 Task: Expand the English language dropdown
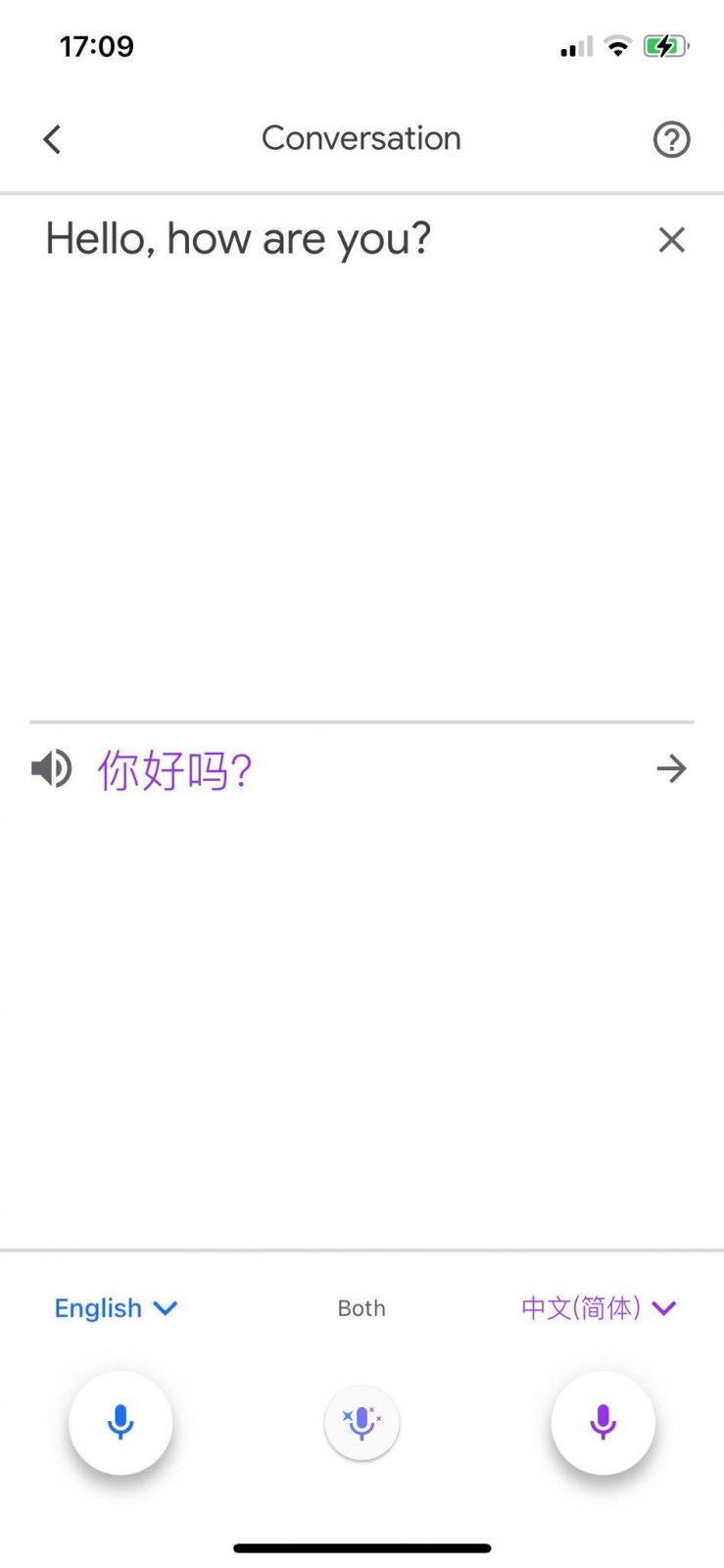point(116,1308)
